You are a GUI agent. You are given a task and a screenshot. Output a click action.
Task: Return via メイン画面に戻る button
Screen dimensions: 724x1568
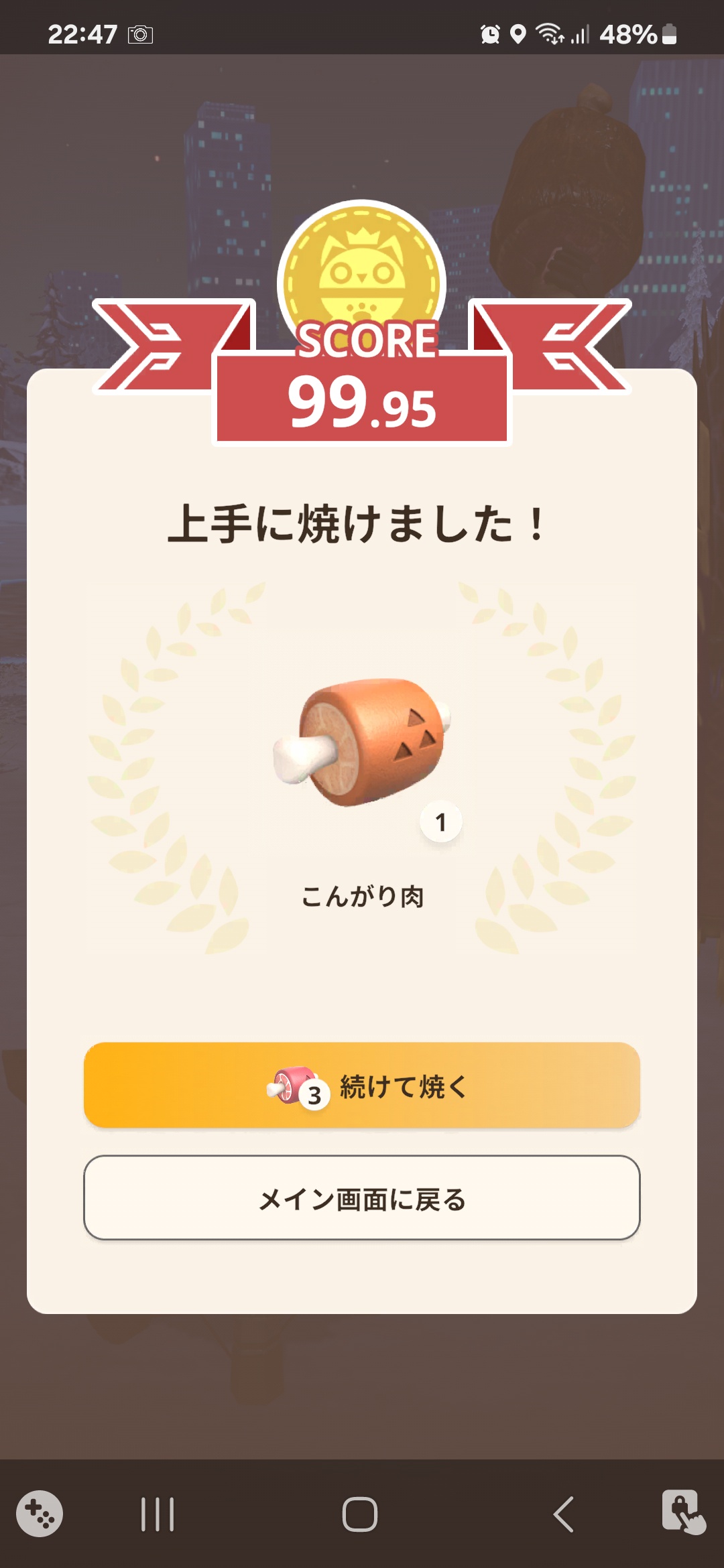point(362,1197)
